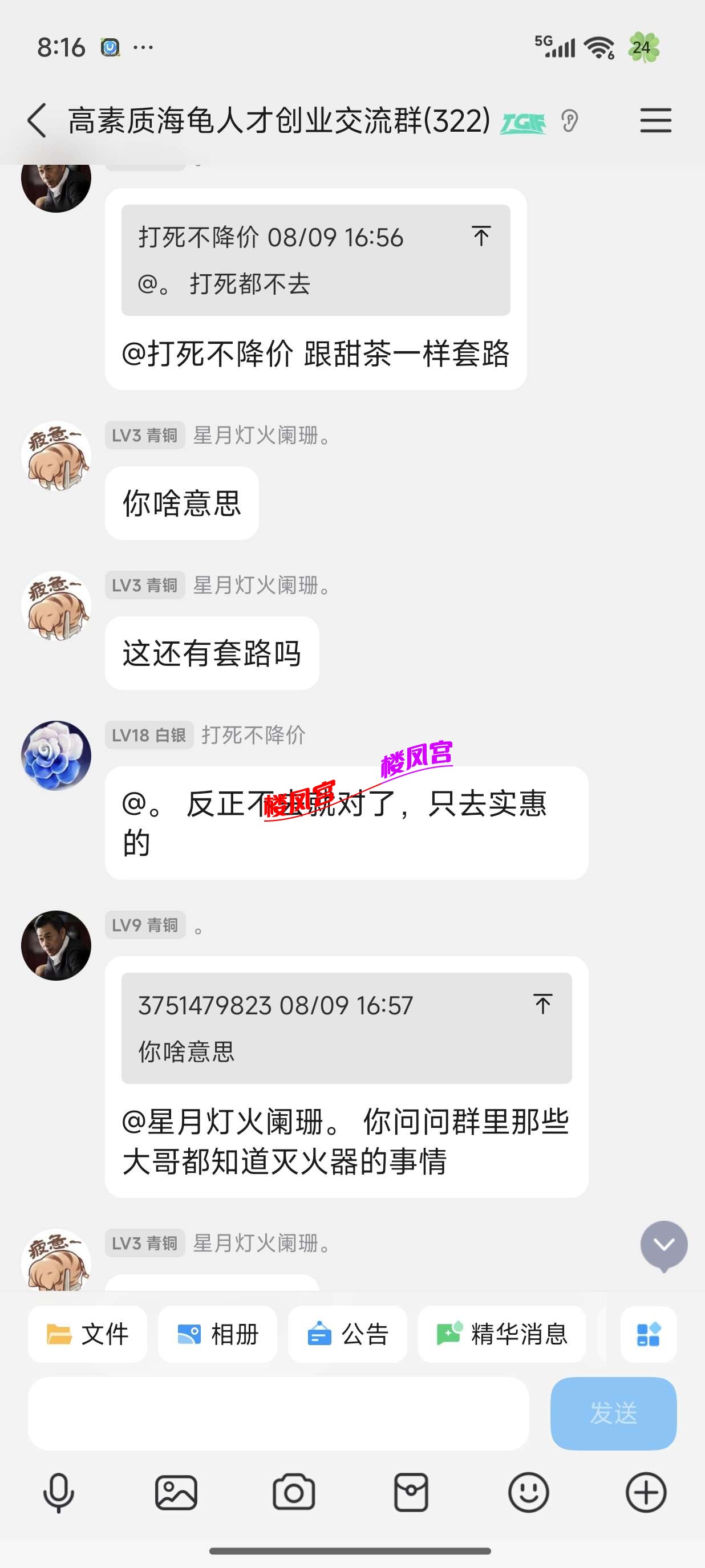Tap the 发送 send button
This screenshot has height=1568, width=705.
(x=613, y=1413)
